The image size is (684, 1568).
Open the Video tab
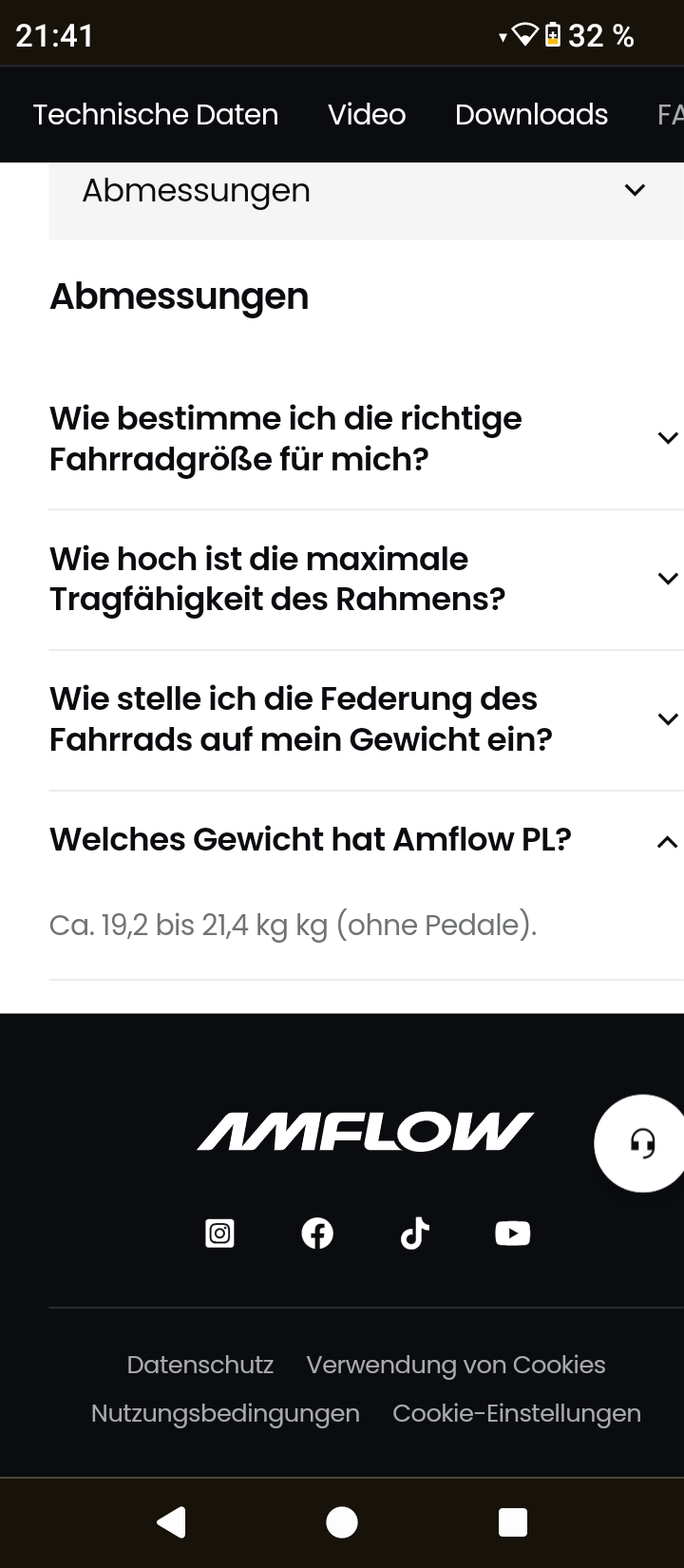click(x=367, y=115)
